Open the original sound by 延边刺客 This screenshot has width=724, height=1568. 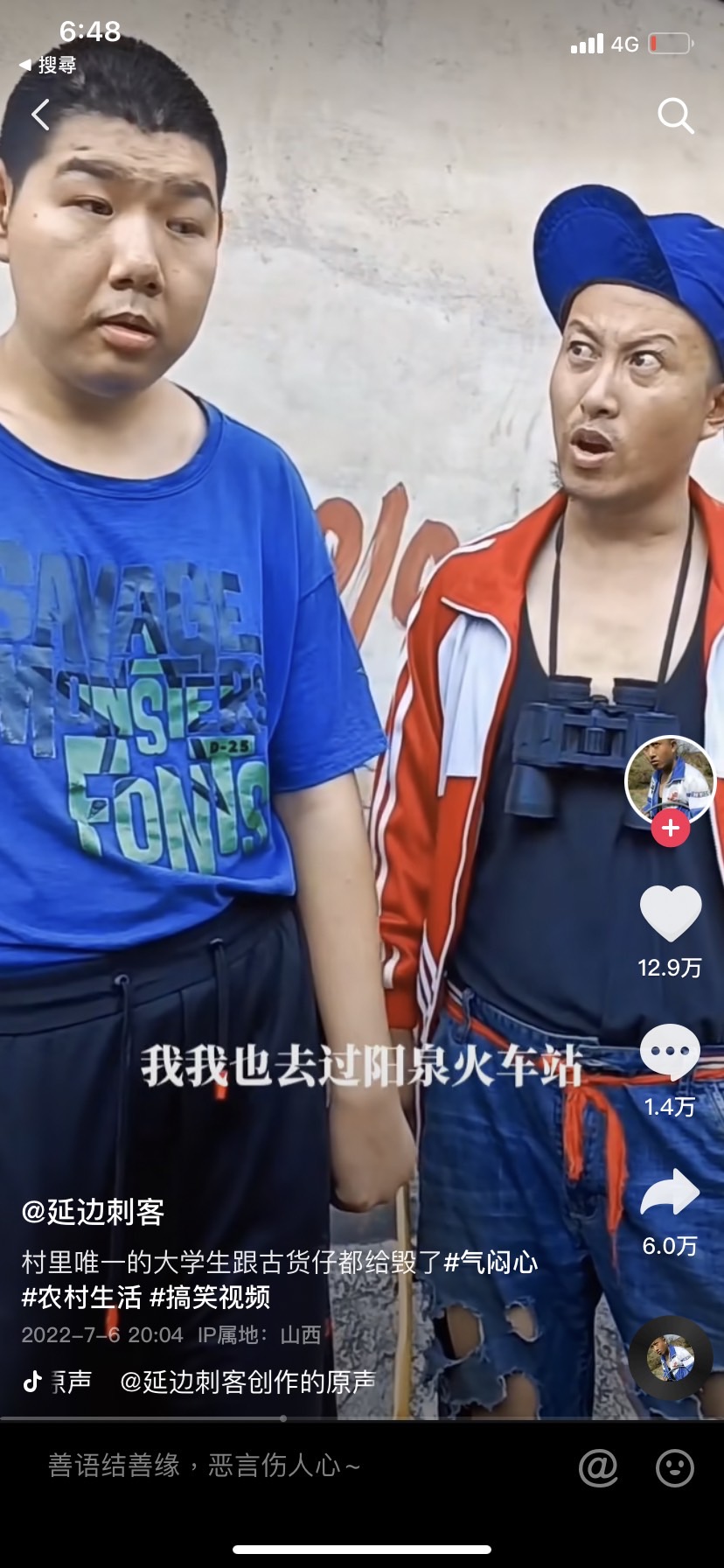[x=247, y=1382]
